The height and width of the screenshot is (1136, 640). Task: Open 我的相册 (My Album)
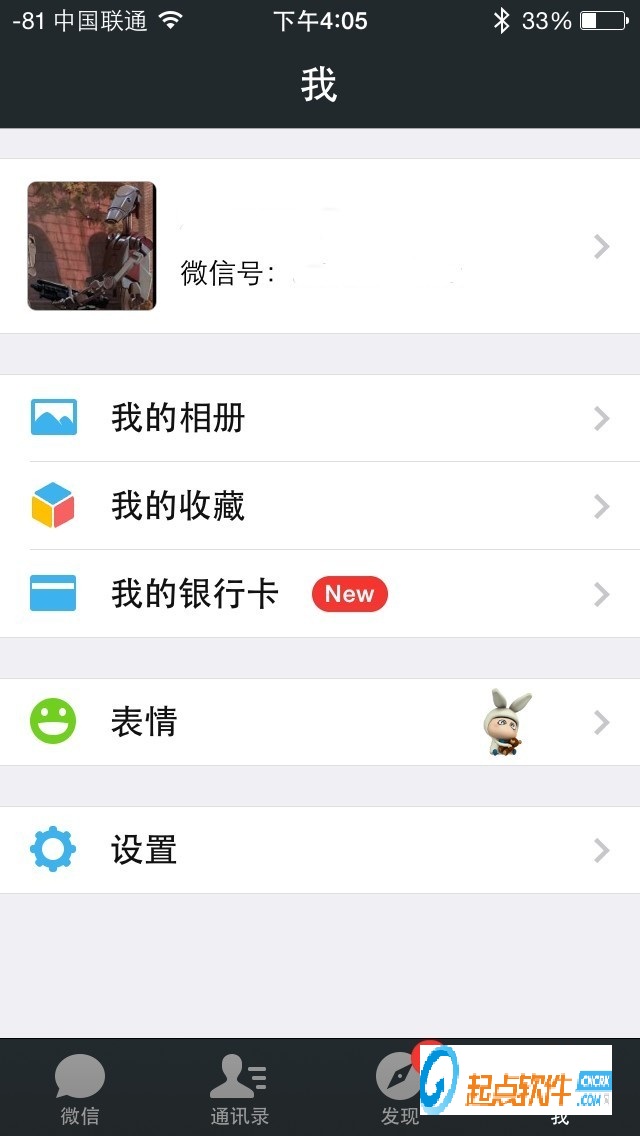point(320,418)
